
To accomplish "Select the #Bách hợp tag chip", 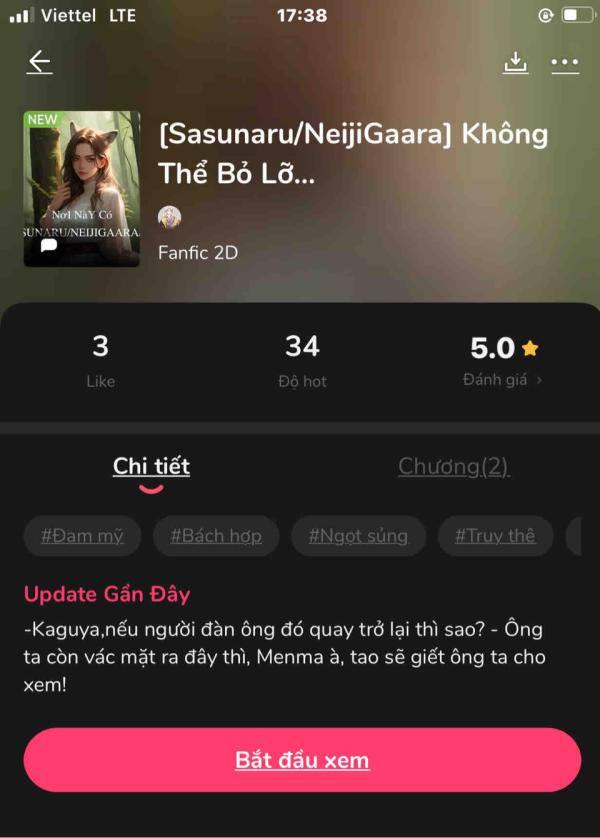I will (216, 536).
